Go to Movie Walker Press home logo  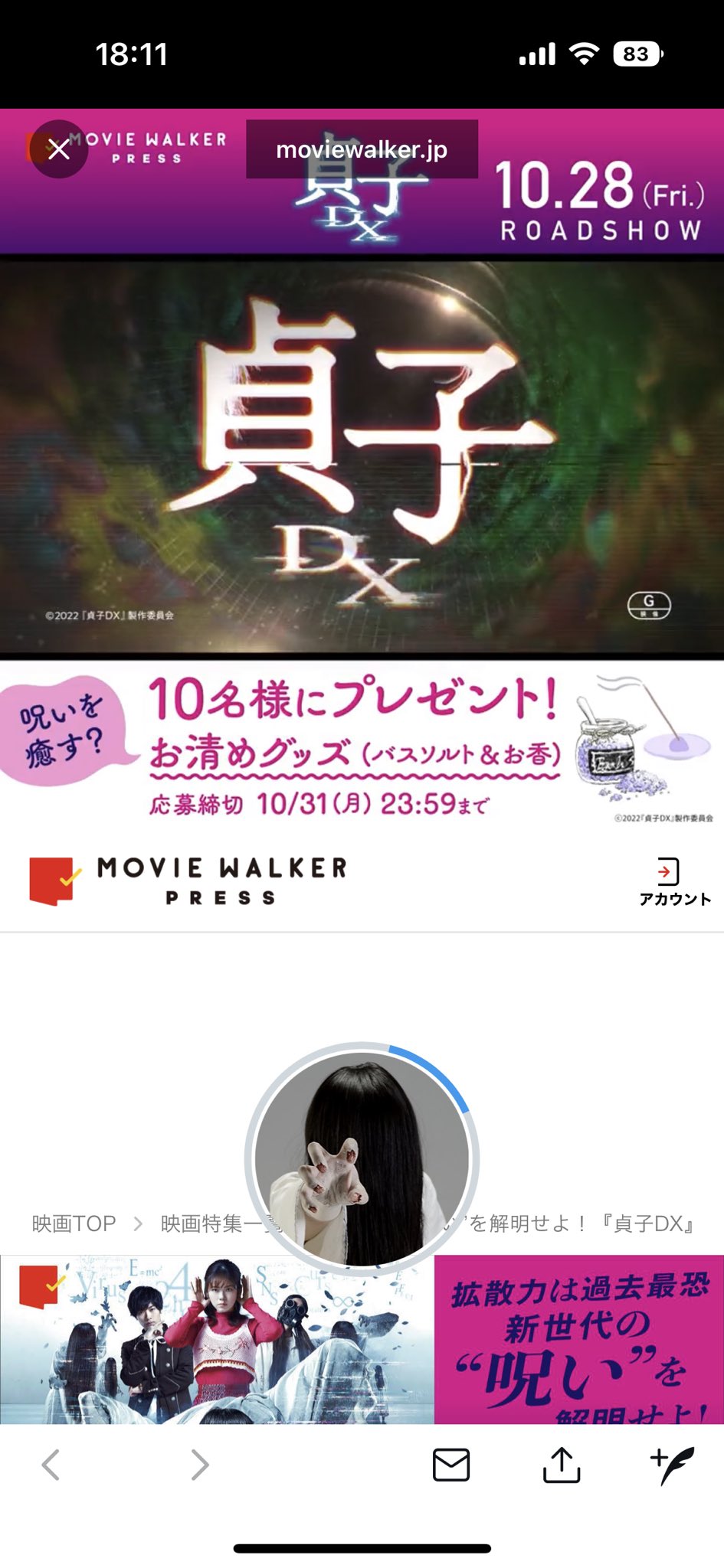(188, 881)
